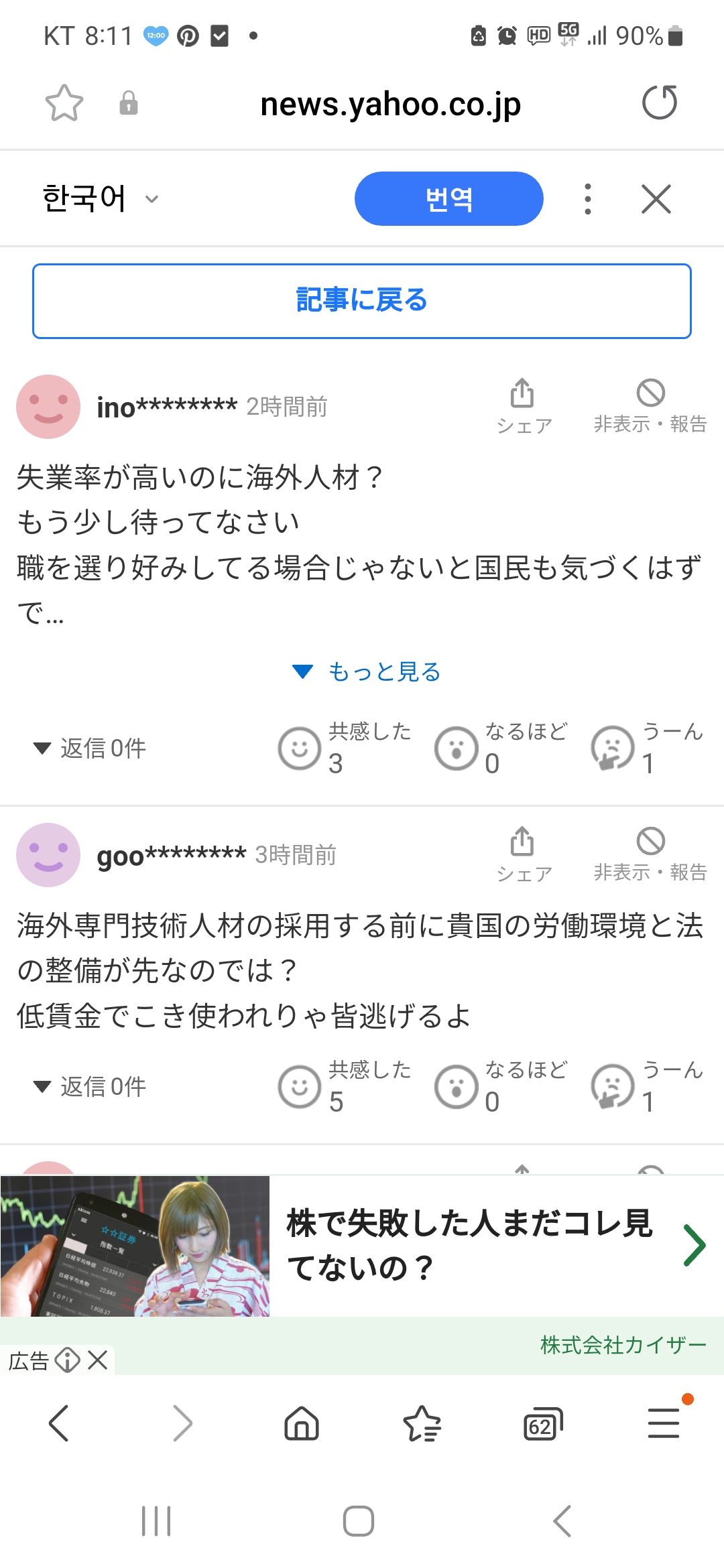Close the translation bar
This screenshot has width=724, height=1568.
click(x=656, y=199)
